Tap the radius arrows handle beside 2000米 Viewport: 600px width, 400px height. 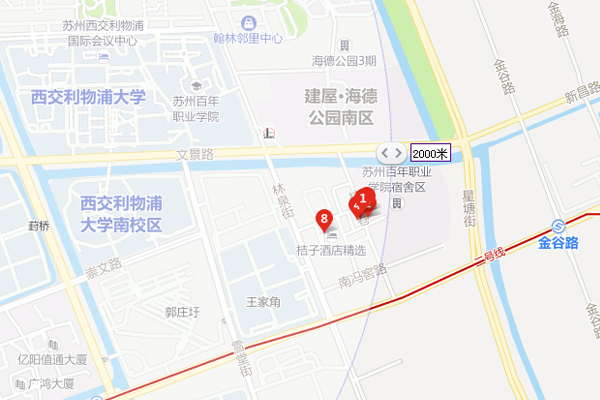pyautogui.click(x=391, y=153)
